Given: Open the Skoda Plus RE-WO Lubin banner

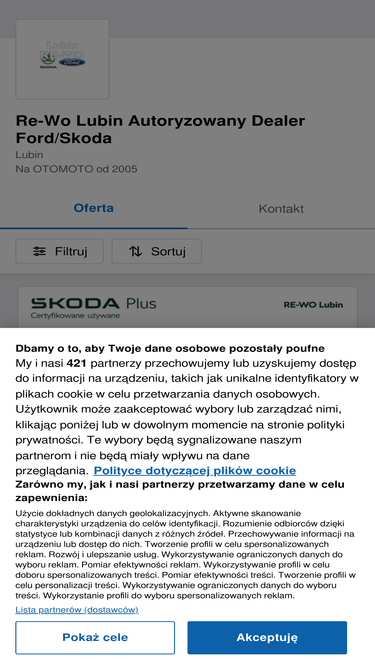Looking at the screenshot, I should click(188, 308).
